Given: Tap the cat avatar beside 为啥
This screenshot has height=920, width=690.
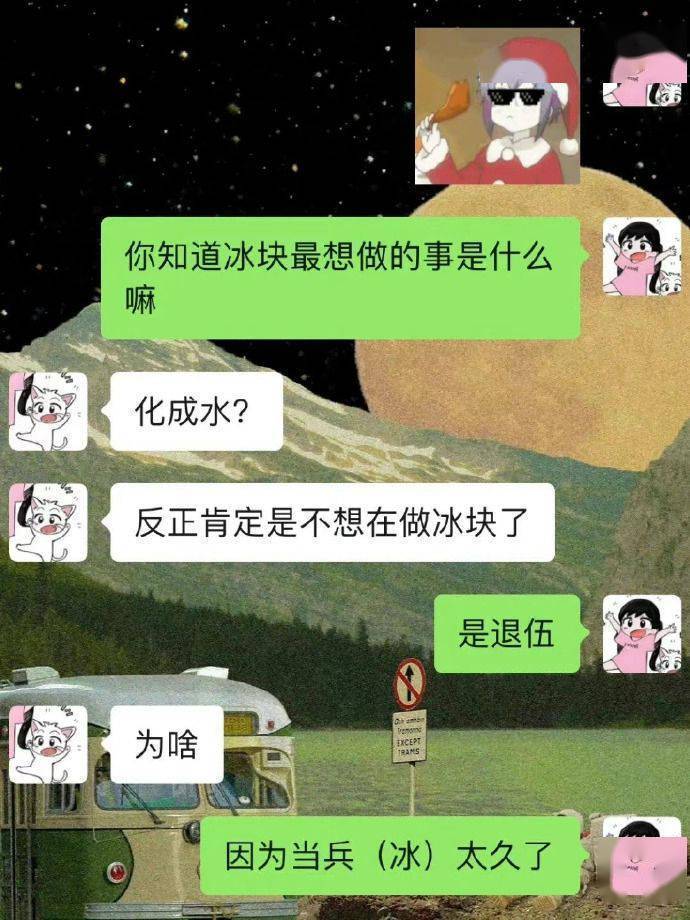Looking at the screenshot, I should click(x=48, y=744).
